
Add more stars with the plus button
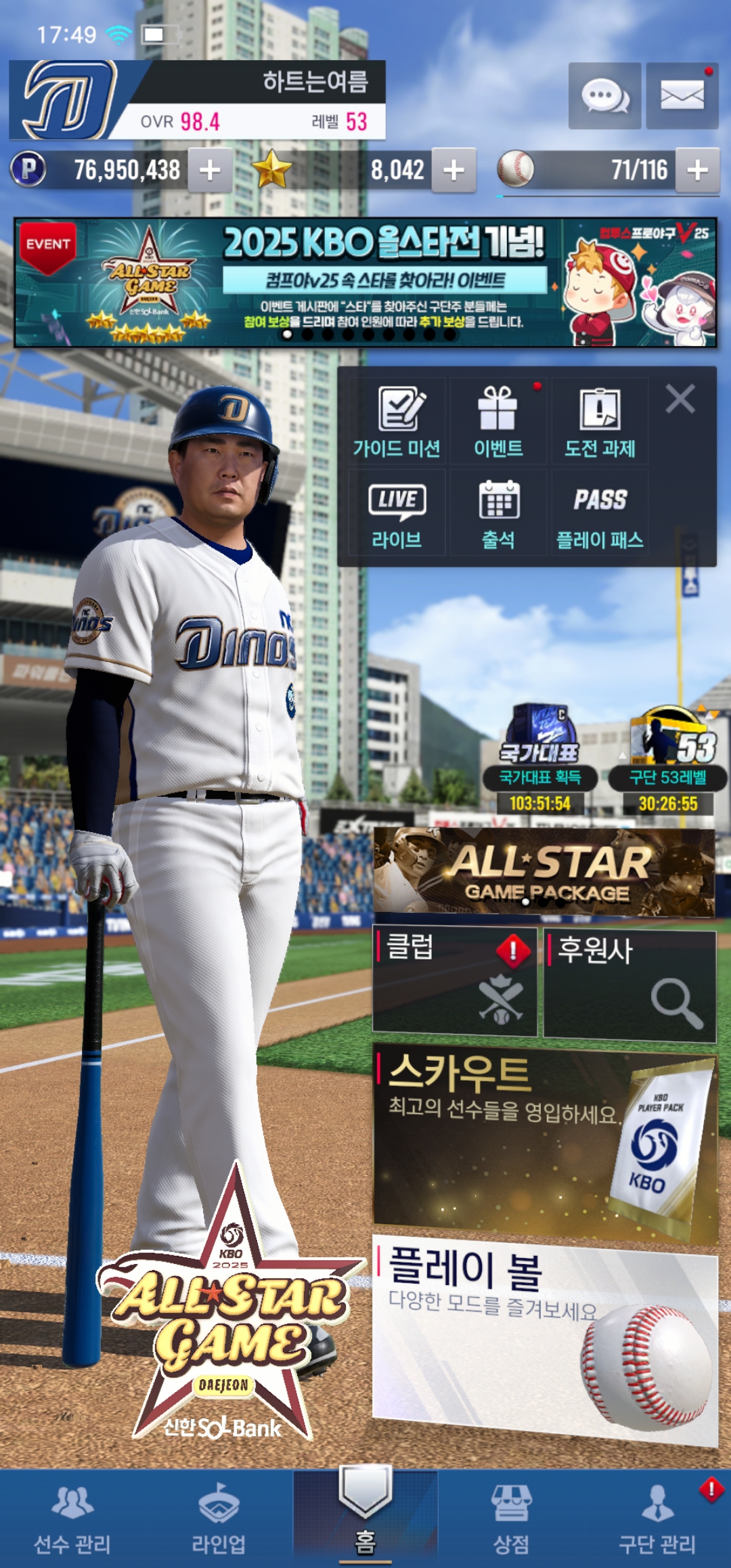[x=453, y=171]
